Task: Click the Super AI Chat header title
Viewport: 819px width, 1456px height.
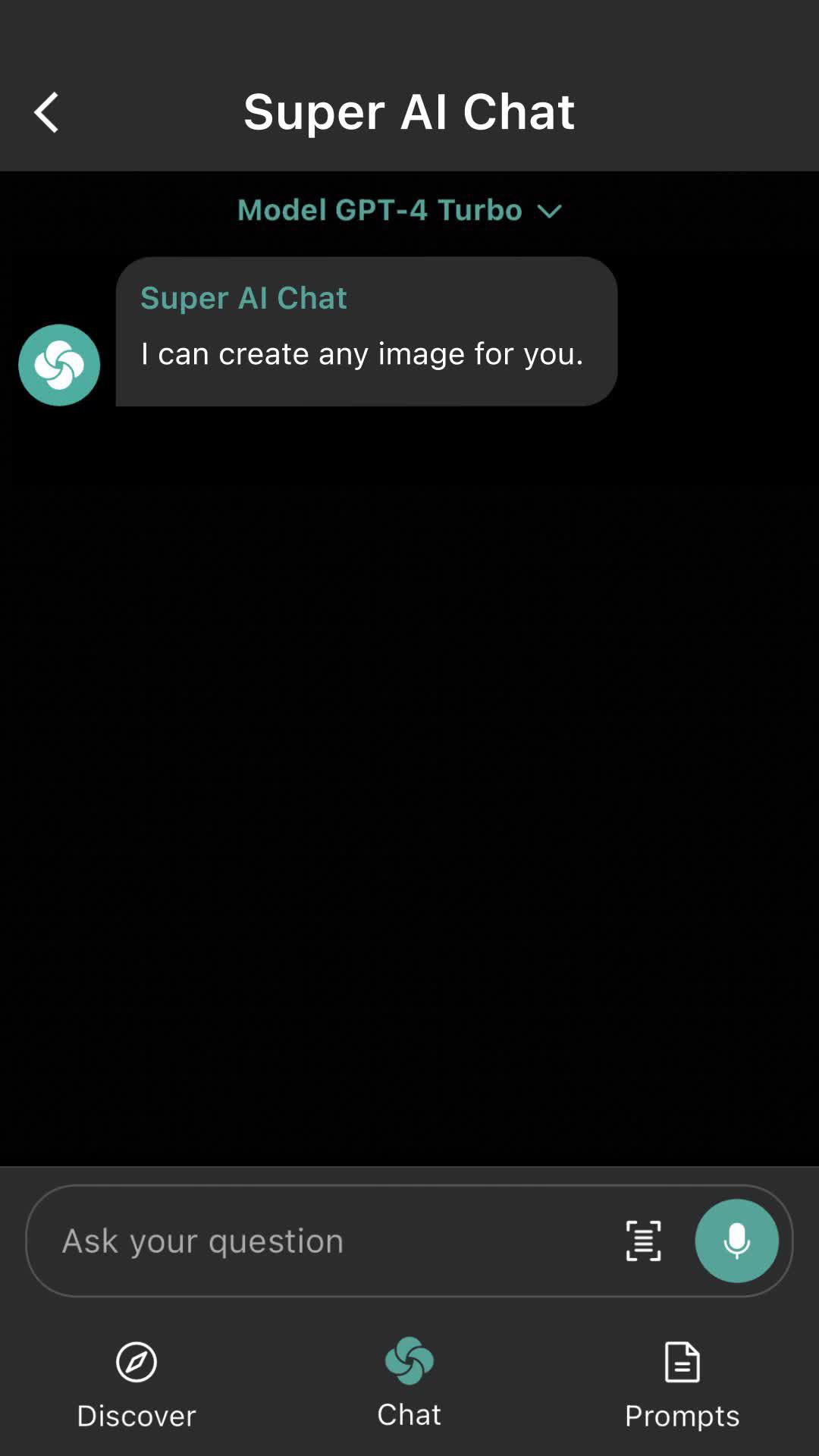Action: point(409,111)
